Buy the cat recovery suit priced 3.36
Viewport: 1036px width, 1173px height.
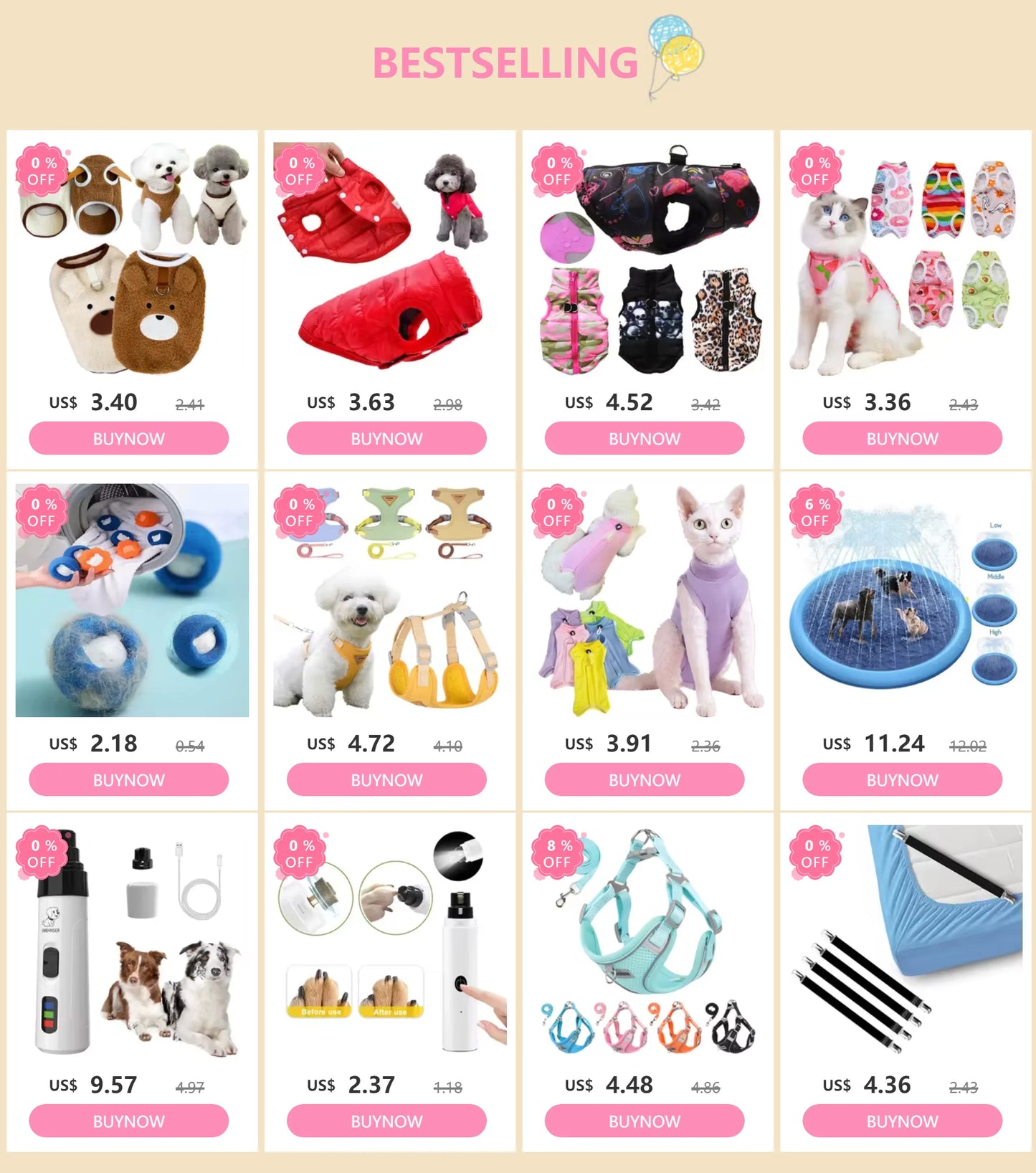[x=902, y=438]
